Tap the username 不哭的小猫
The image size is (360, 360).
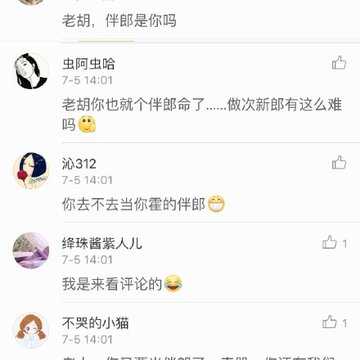[x=95, y=323]
